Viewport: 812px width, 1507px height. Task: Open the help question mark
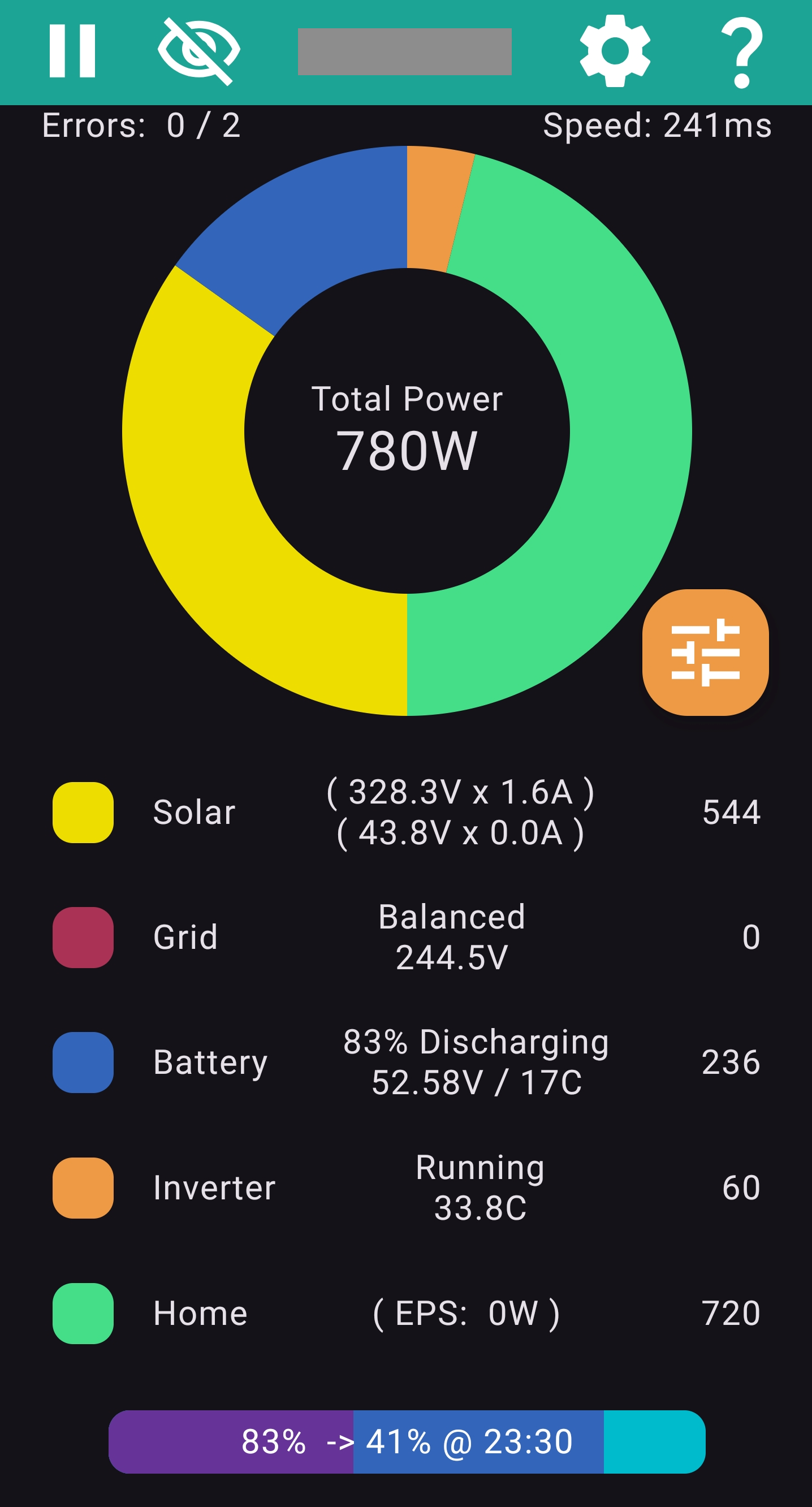pyautogui.click(x=742, y=52)
